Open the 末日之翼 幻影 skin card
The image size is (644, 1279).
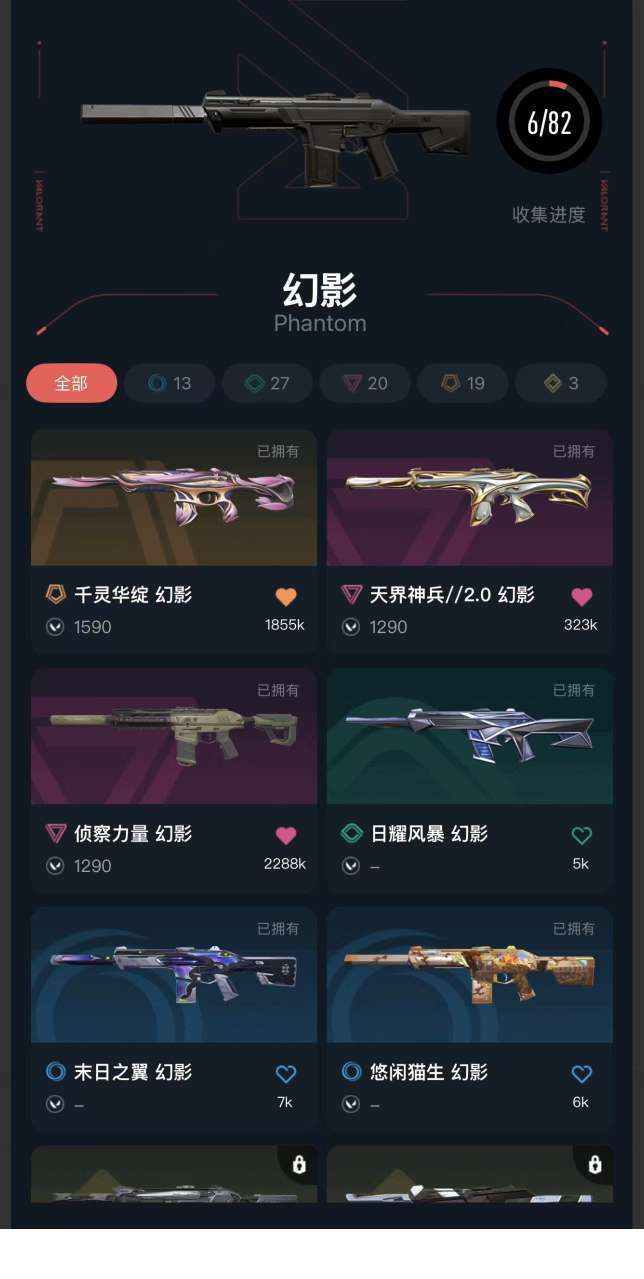(x=173, y=976)
